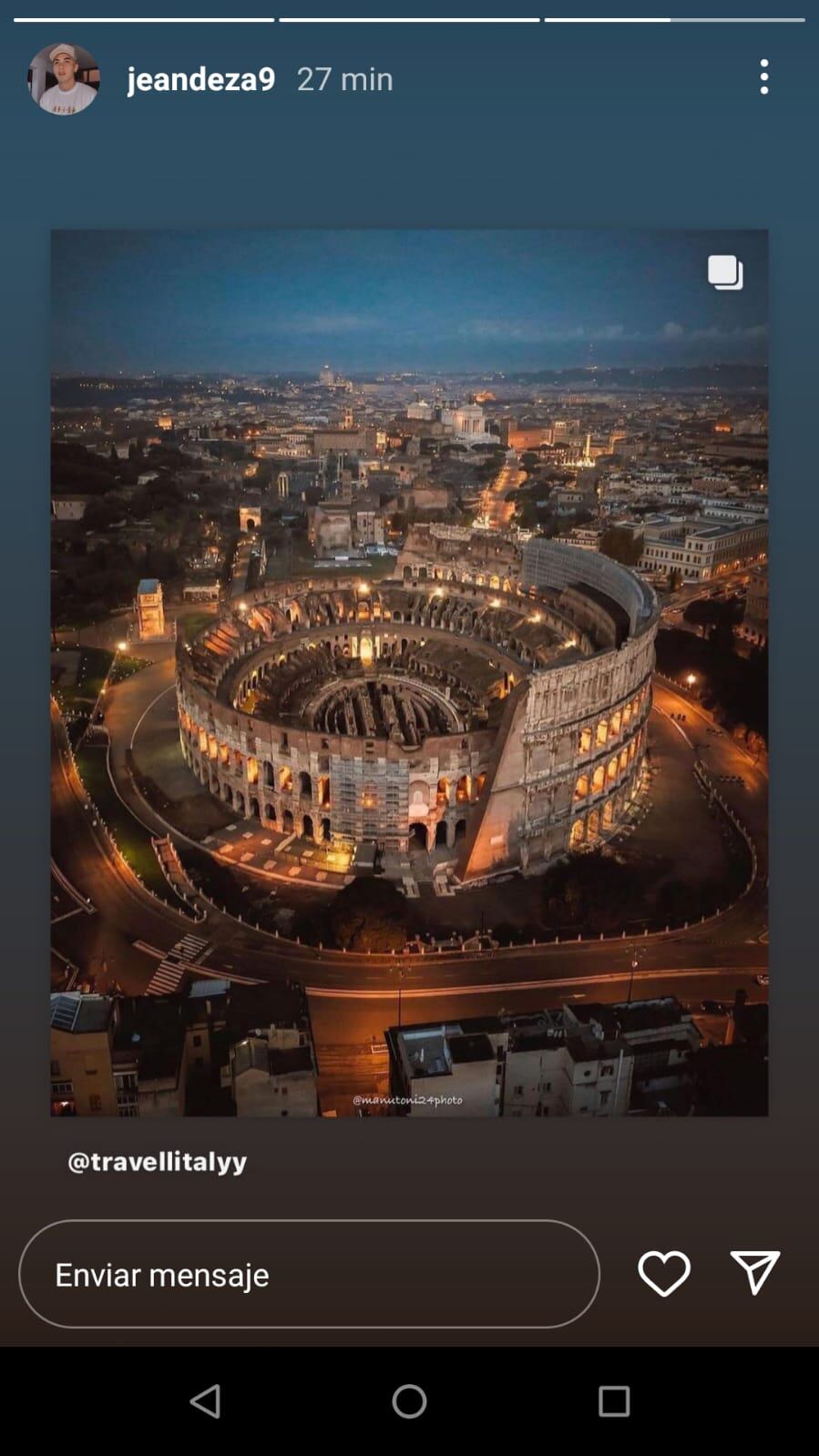Open jeandeza9's profile picture
The image size is (819, 1456).
tap(63, 79)
